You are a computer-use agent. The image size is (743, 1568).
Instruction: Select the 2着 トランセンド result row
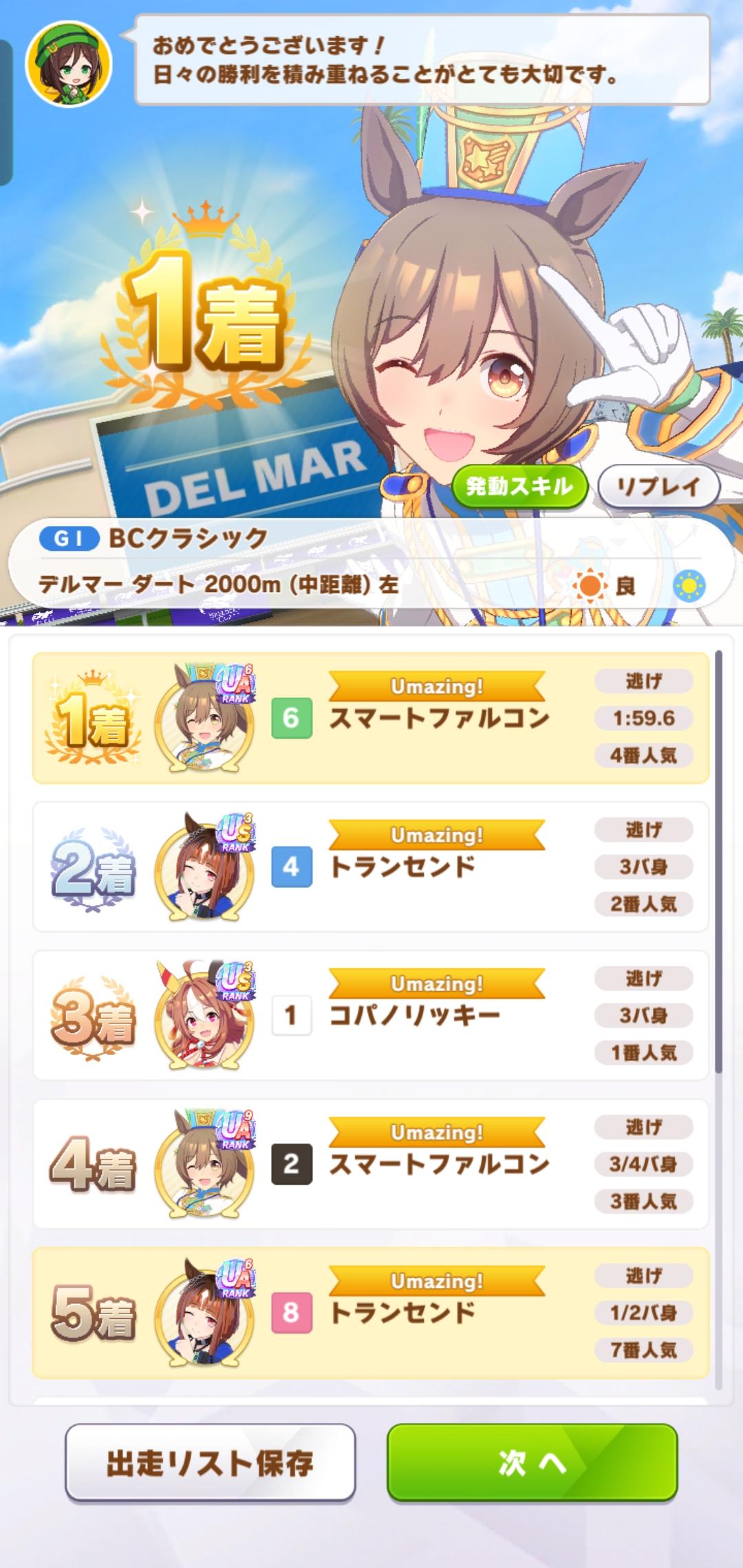click(370, 867)
